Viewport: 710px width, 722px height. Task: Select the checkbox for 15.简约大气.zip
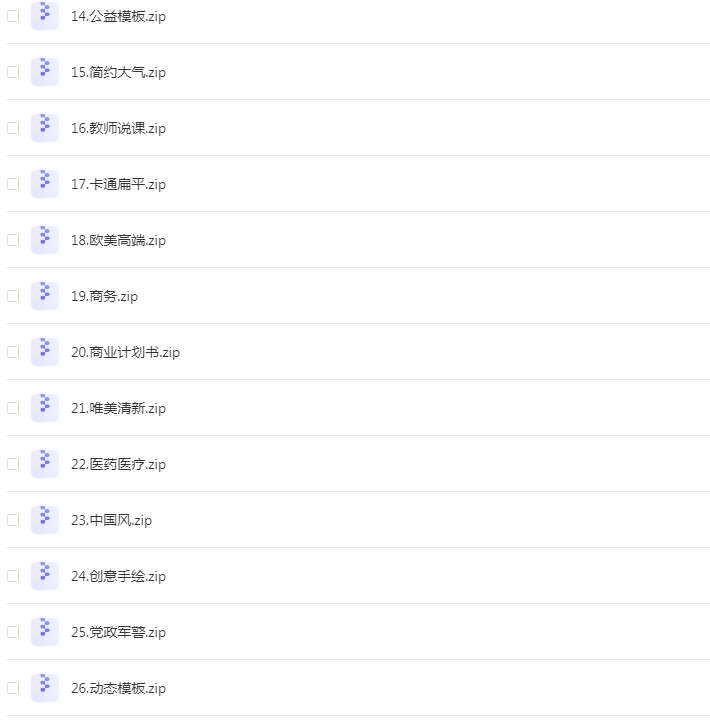(x=13, y=72)
